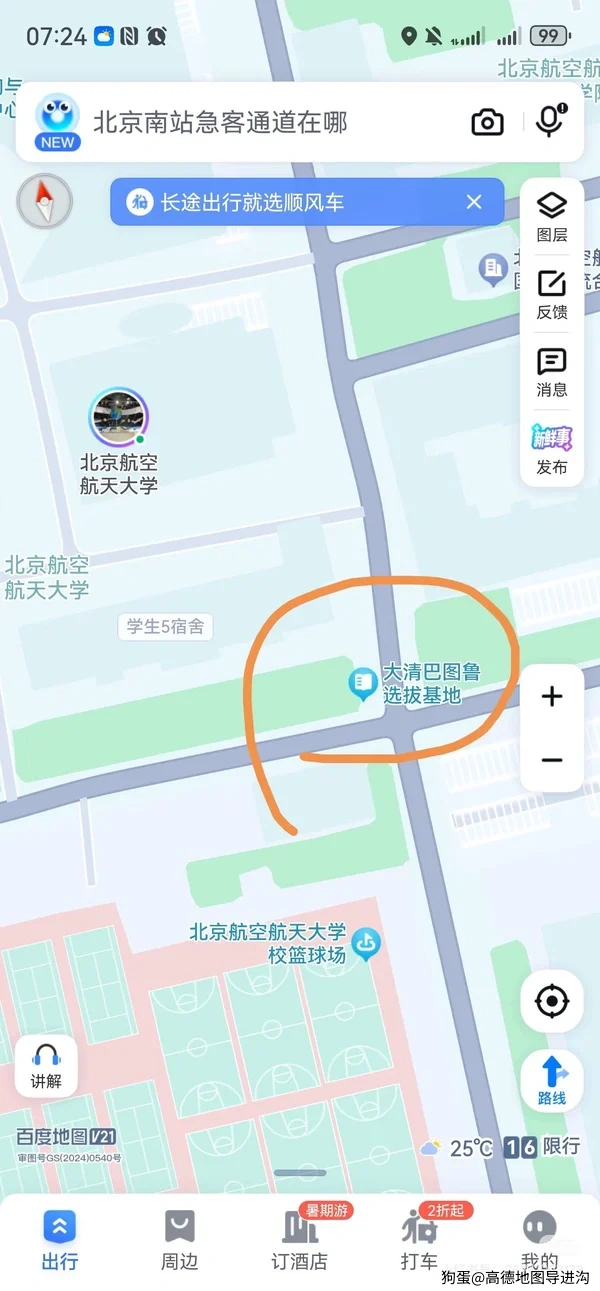Switch to the 周边 tab

click(179, 1238)
